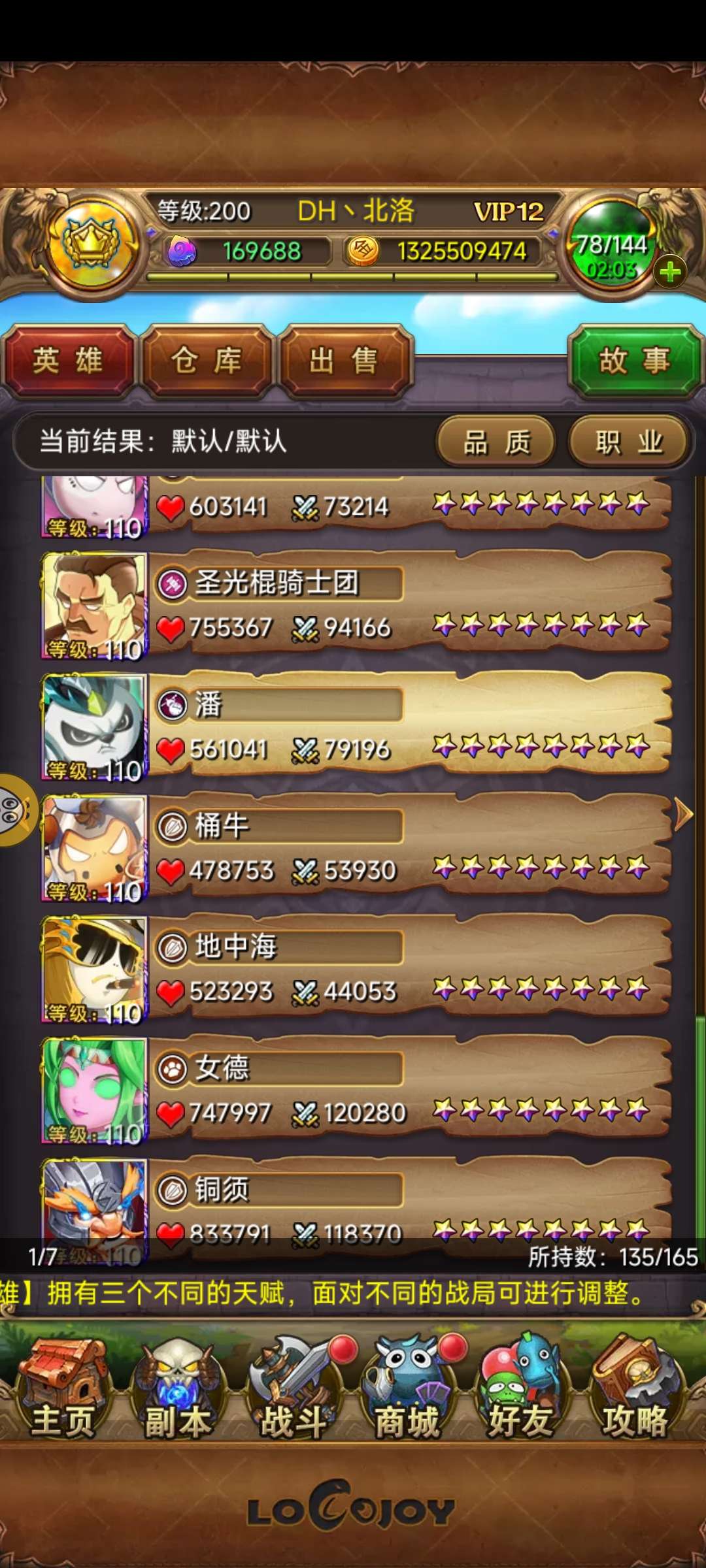Screen dimensions: 706x1568
Task: Switch to the 出售 tab
Action: [344, 361]
